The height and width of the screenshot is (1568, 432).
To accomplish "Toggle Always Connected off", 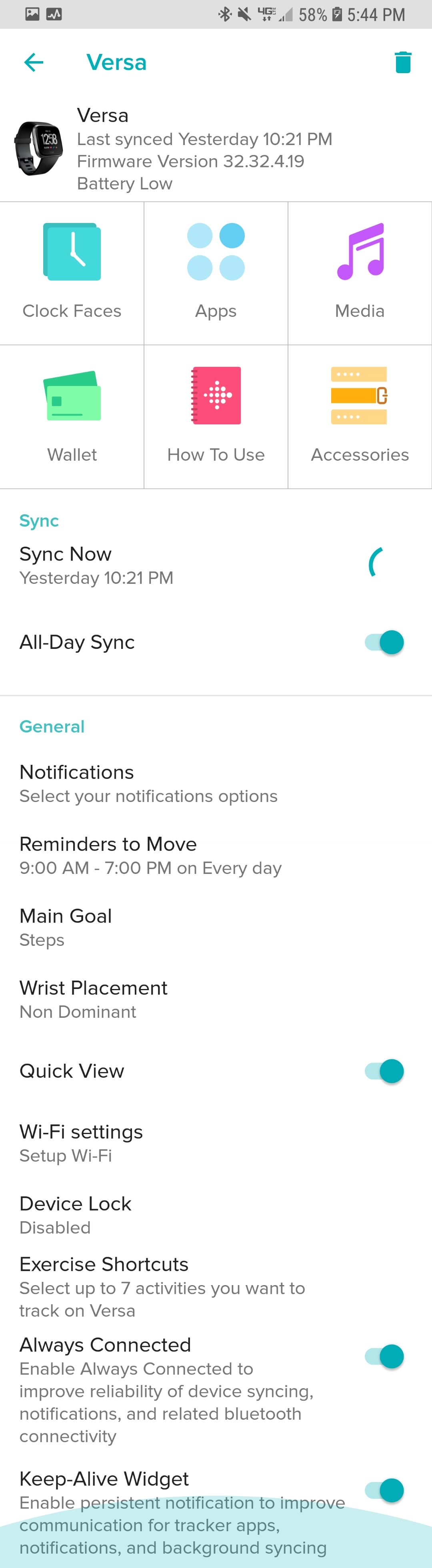I will click(x=385, y=1357).
